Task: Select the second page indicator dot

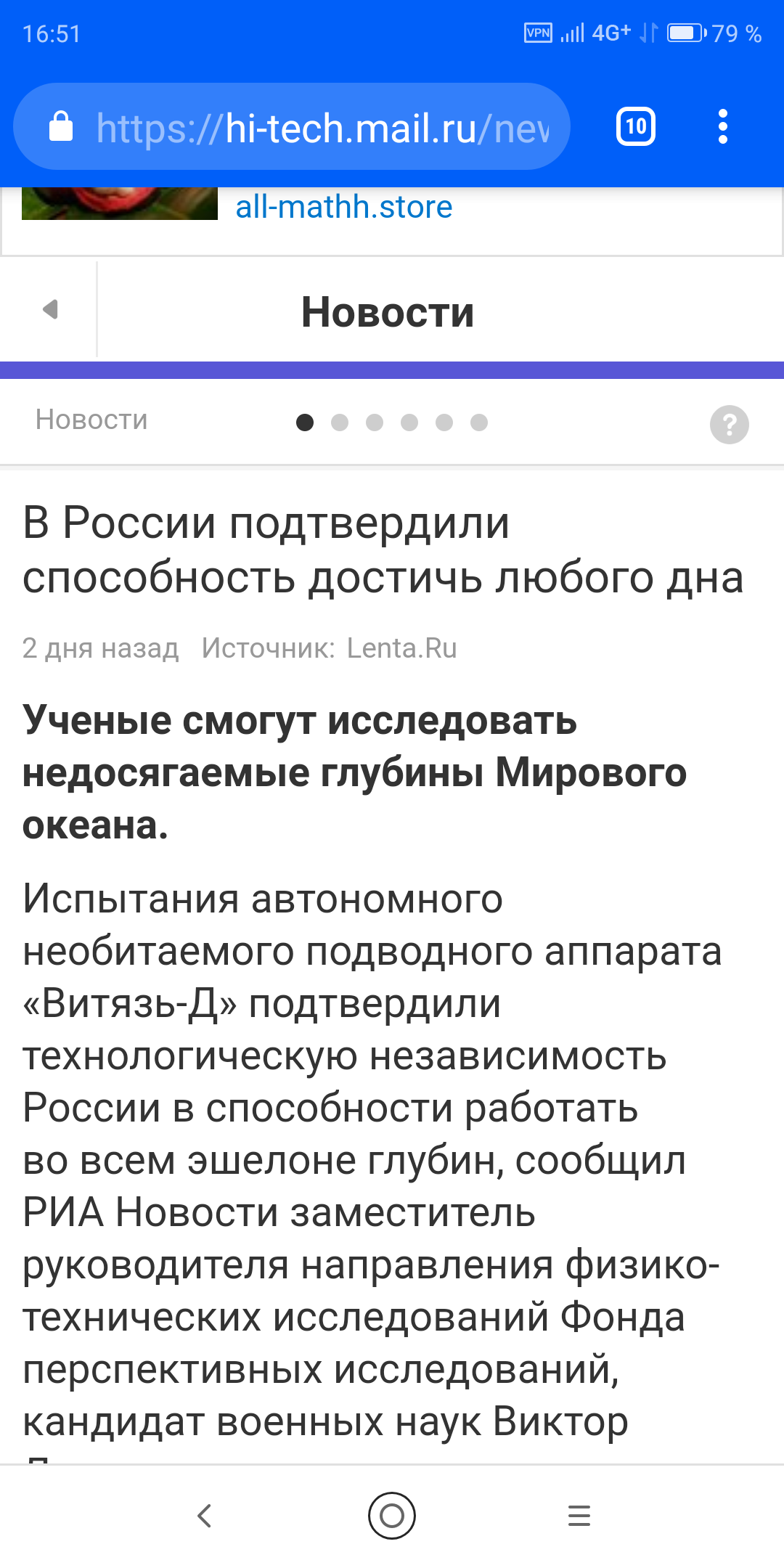Action: click(x=340, y=422)
